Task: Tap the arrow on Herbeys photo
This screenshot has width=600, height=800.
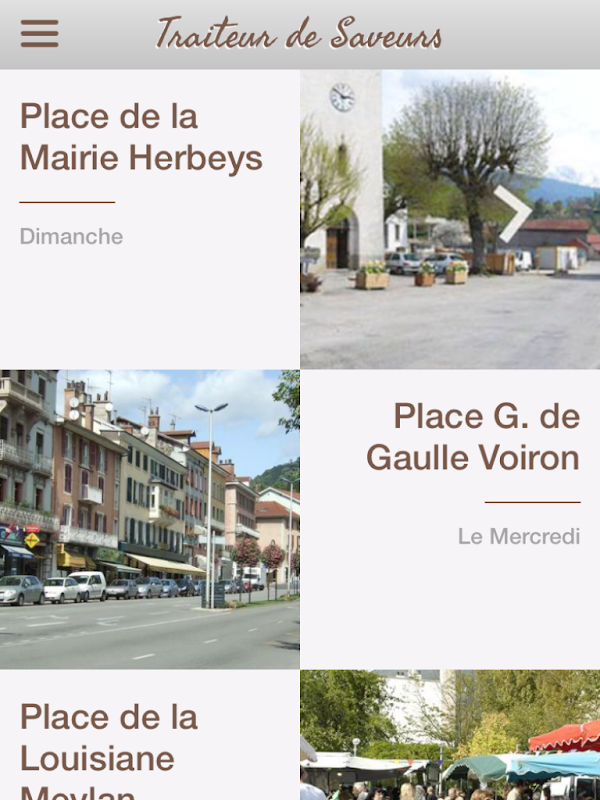Action: pos(514,215)
